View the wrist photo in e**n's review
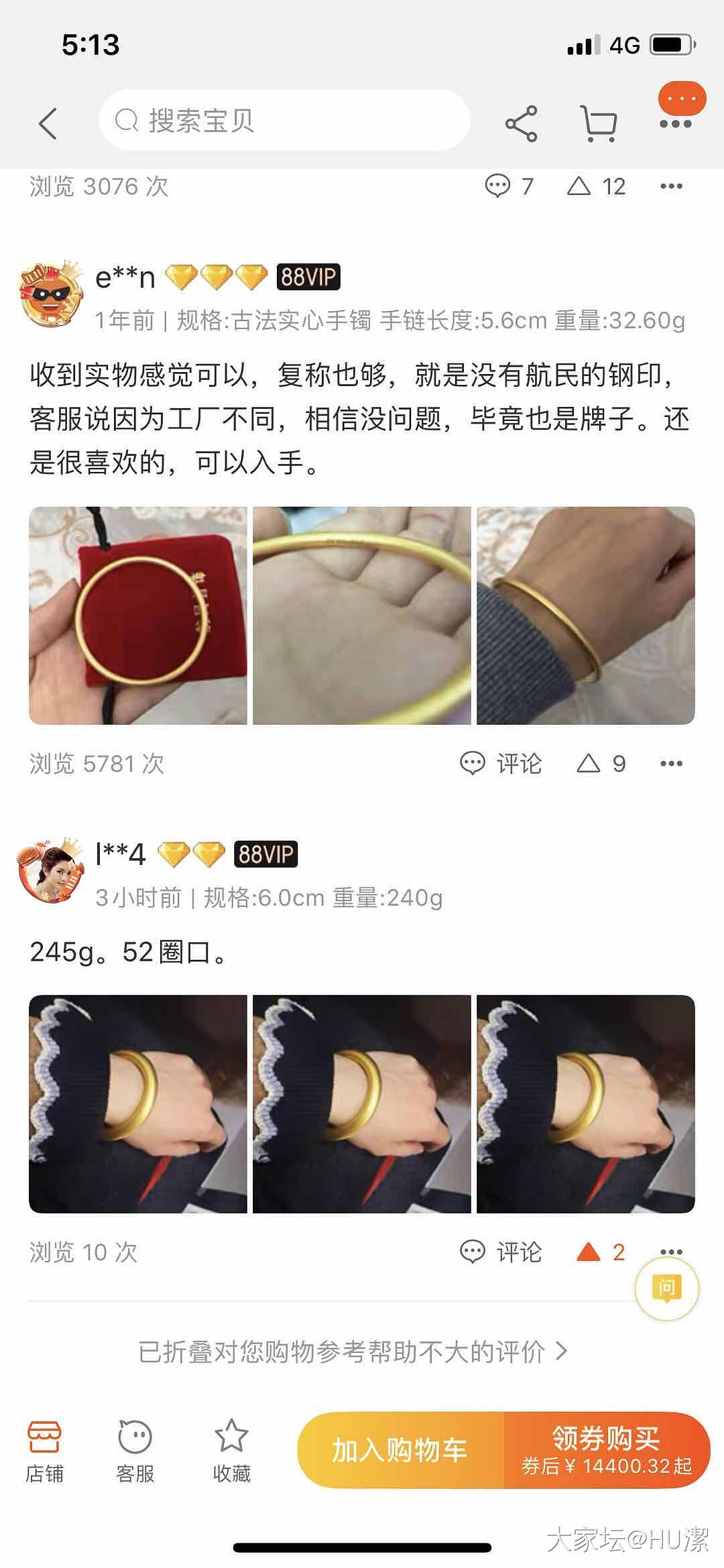This screenshot has height=1568, width=724. [x=585, y=615]
